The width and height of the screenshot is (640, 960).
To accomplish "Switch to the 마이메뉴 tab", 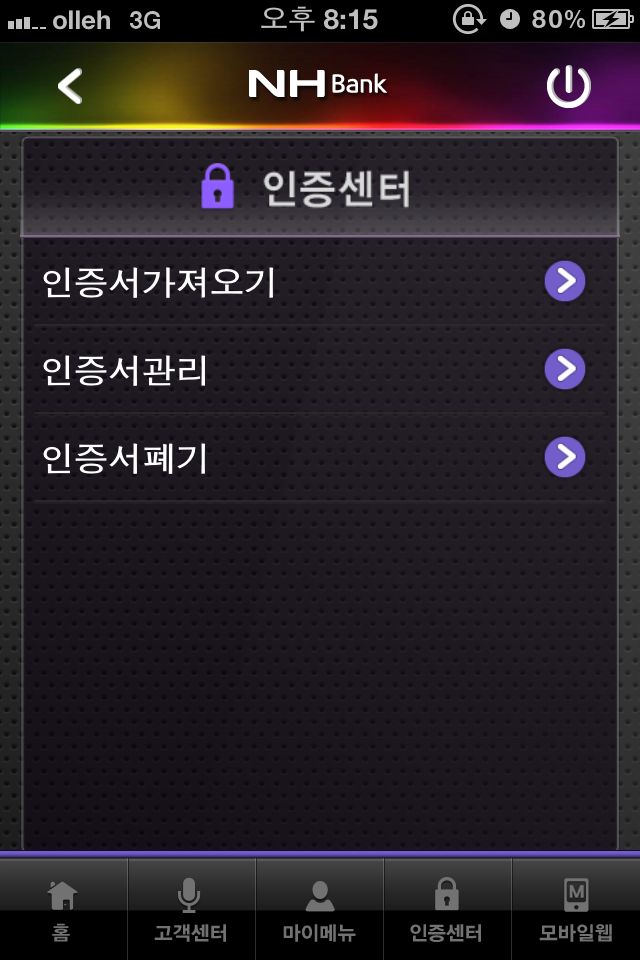I will tap(319, 909).
